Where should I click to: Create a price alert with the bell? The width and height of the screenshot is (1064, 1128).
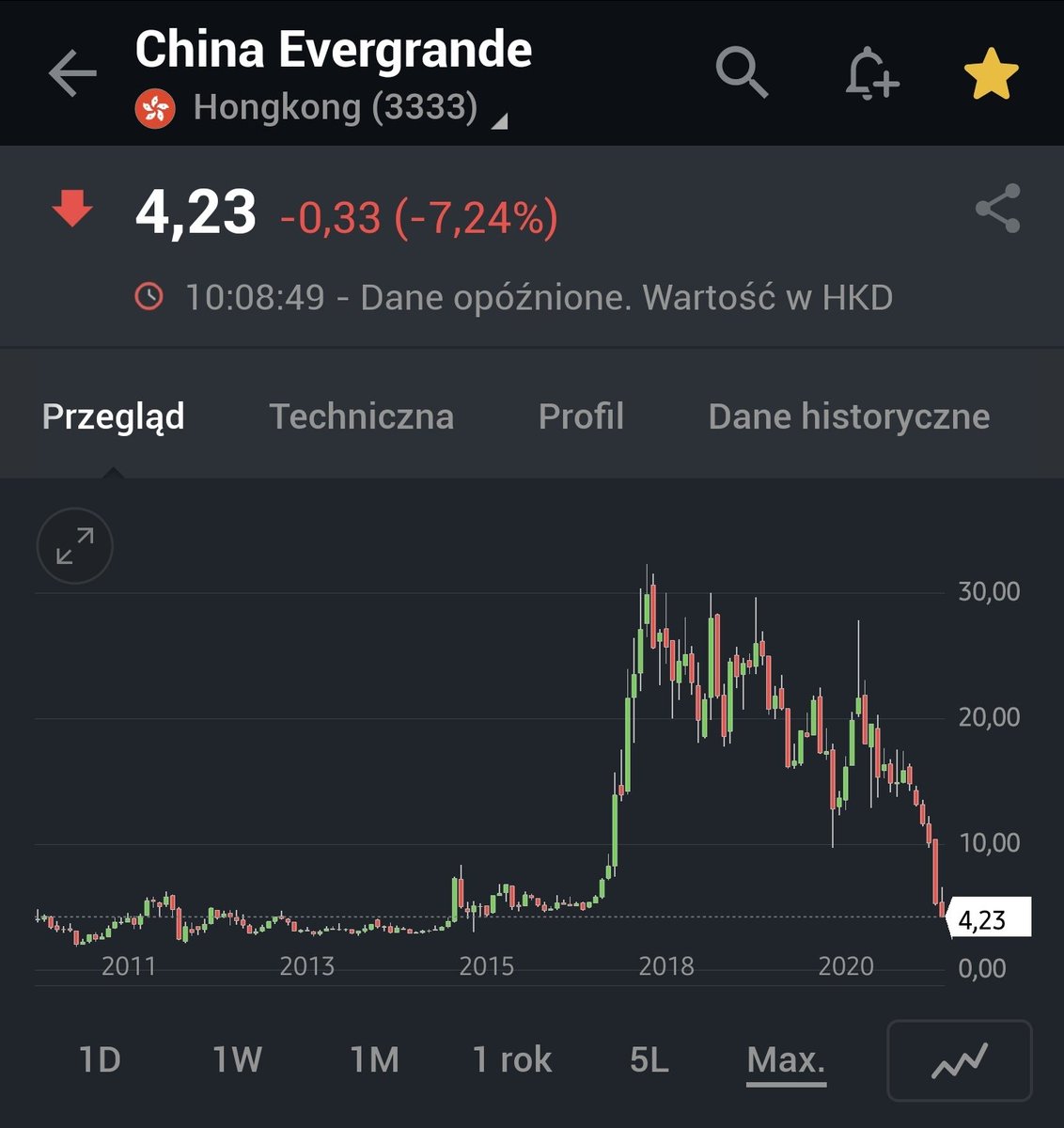[870, 73]
